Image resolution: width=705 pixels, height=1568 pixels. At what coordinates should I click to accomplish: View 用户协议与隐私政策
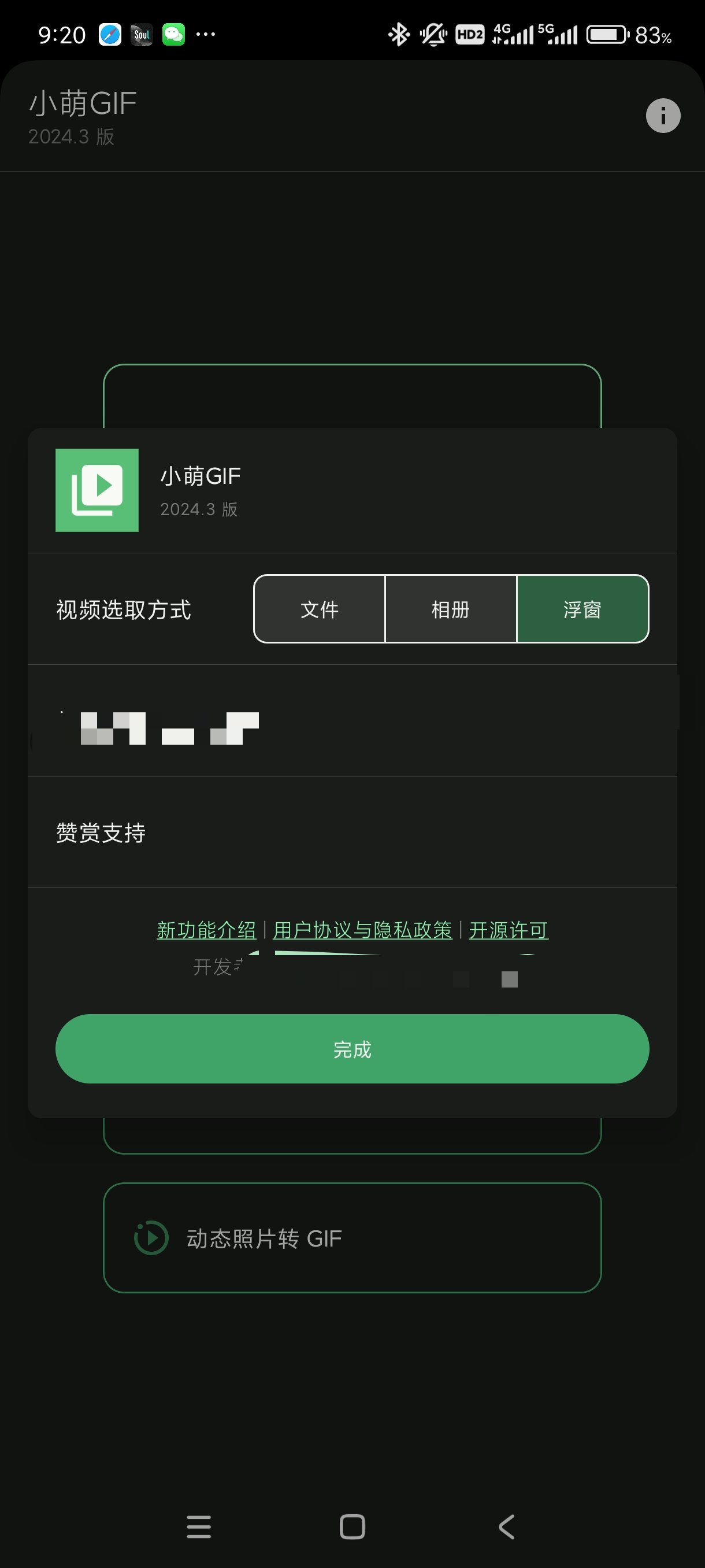point(362,930)
